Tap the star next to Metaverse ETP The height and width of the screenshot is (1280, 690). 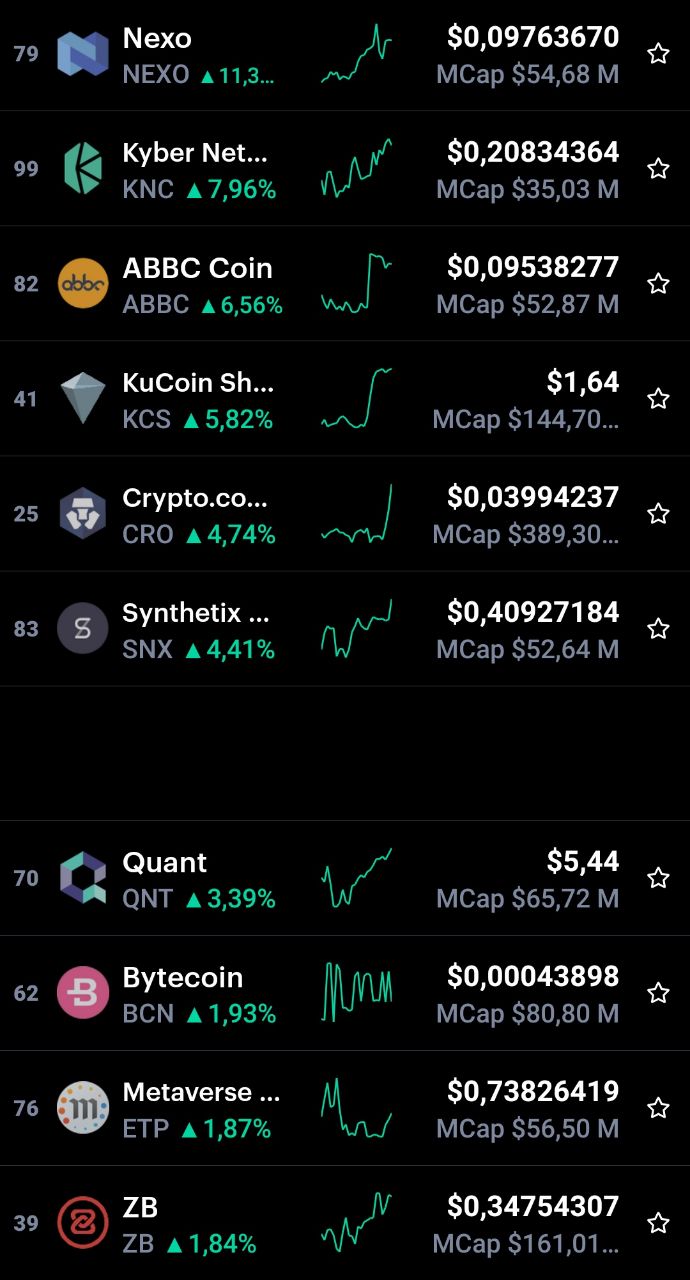(658, 1108)
